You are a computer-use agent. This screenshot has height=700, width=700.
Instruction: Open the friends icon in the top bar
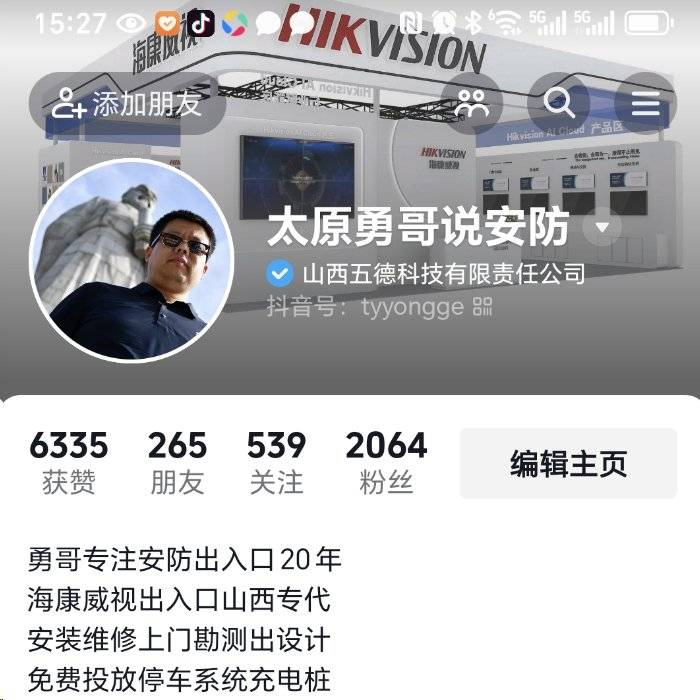click(472, 103)
